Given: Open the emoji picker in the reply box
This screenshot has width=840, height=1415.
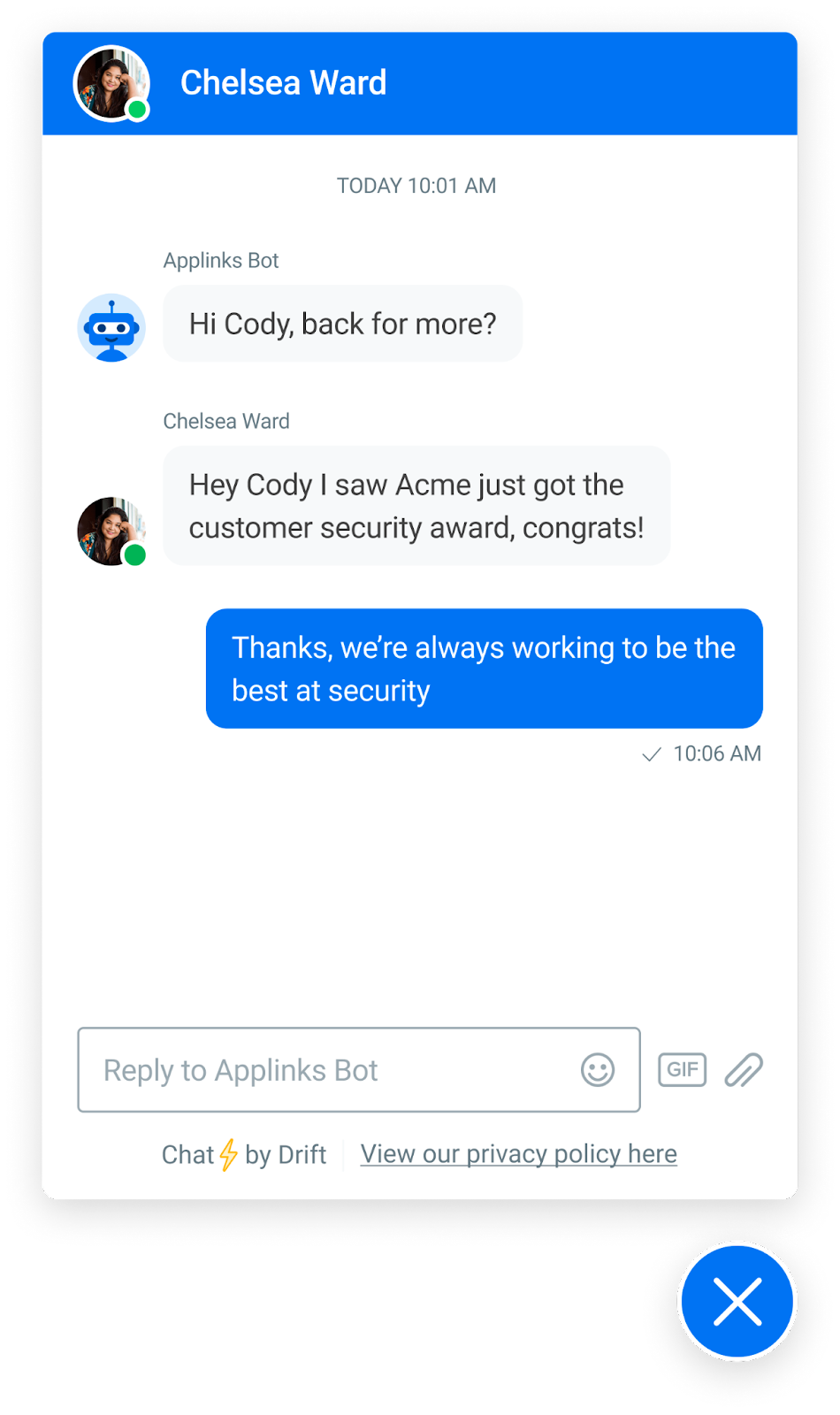Looking at the screenshot, I should 598,1070.
